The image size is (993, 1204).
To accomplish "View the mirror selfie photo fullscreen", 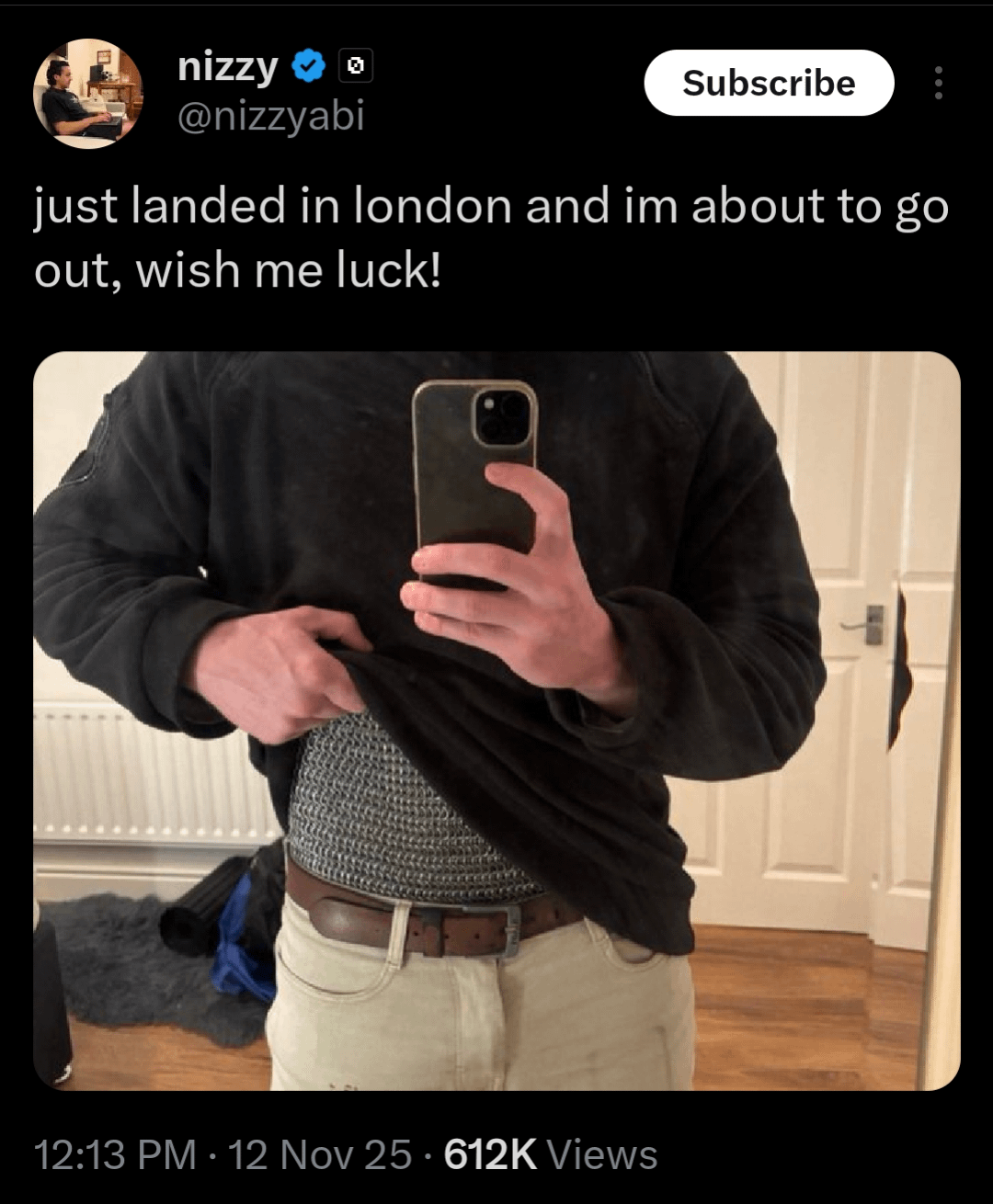I will 496,721.
